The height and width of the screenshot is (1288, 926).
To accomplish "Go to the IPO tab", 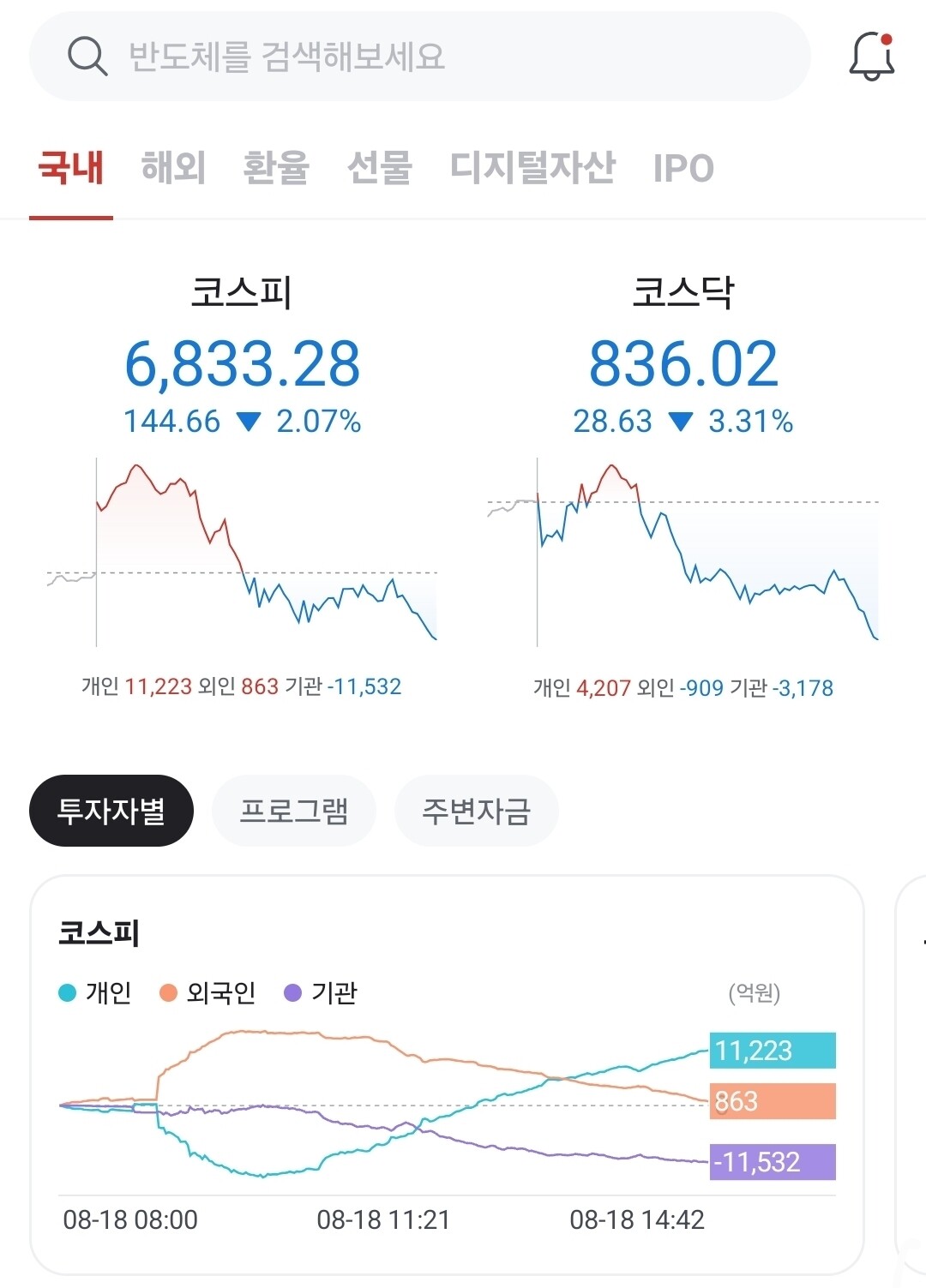I will point(683,168).
